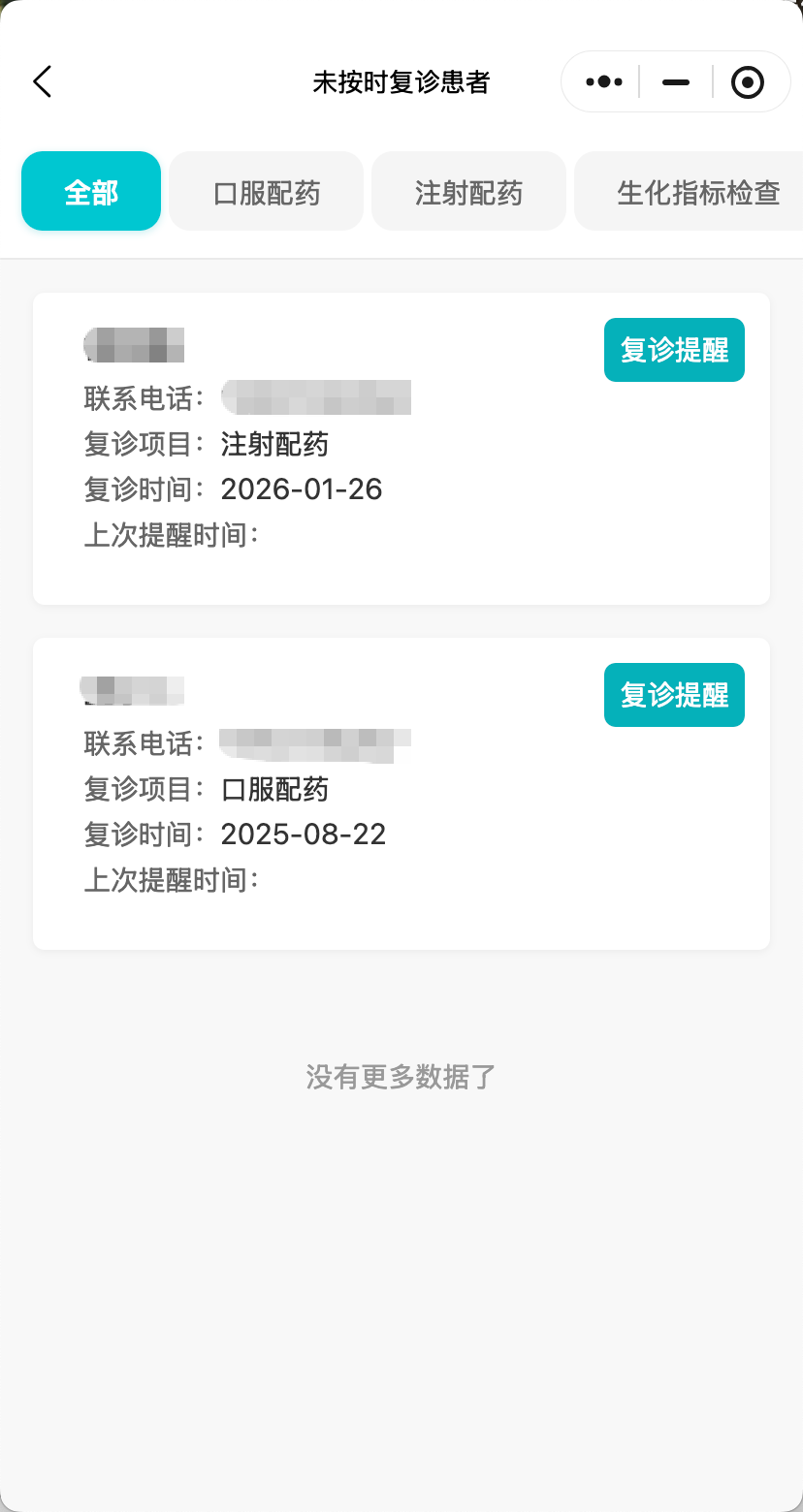Switch to the 注射配药 tab

(468, 192)
